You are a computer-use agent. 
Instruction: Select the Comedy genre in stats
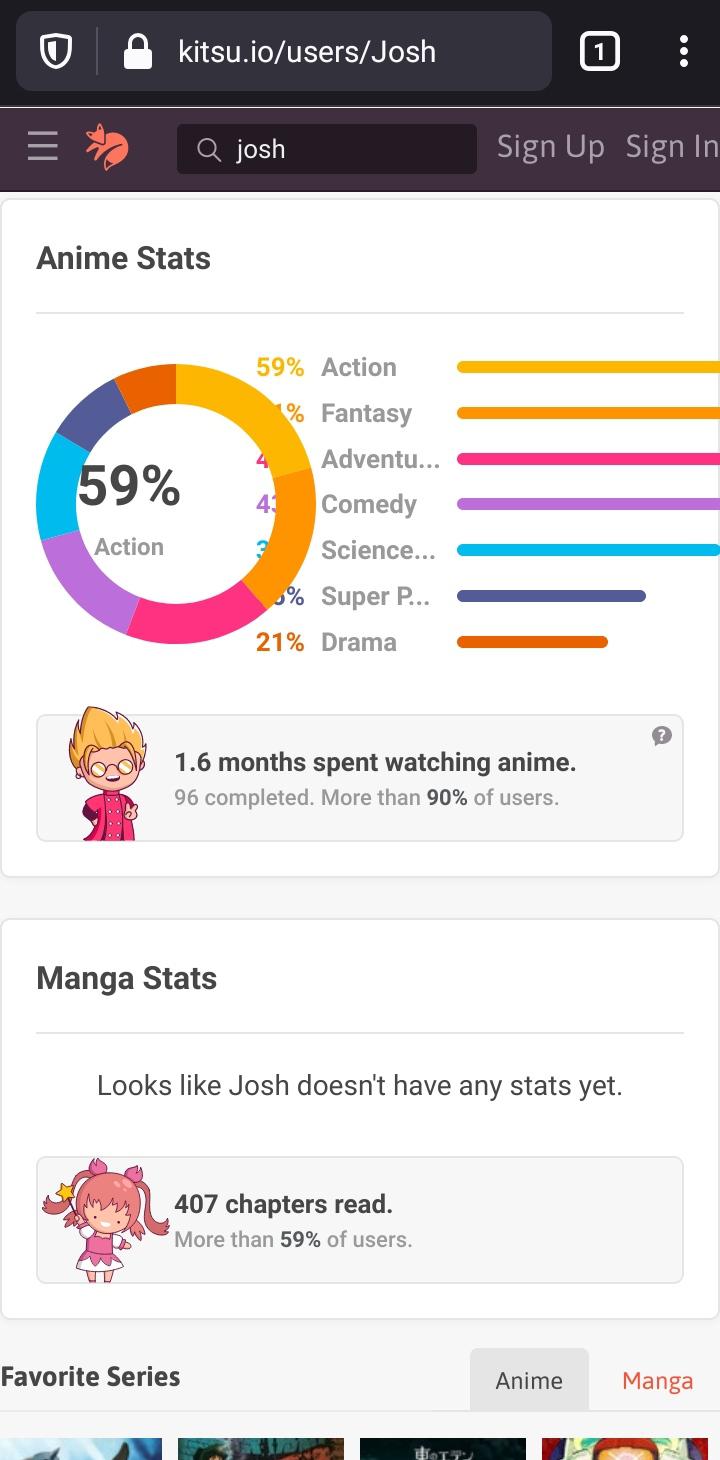click(x=368, y=504)
